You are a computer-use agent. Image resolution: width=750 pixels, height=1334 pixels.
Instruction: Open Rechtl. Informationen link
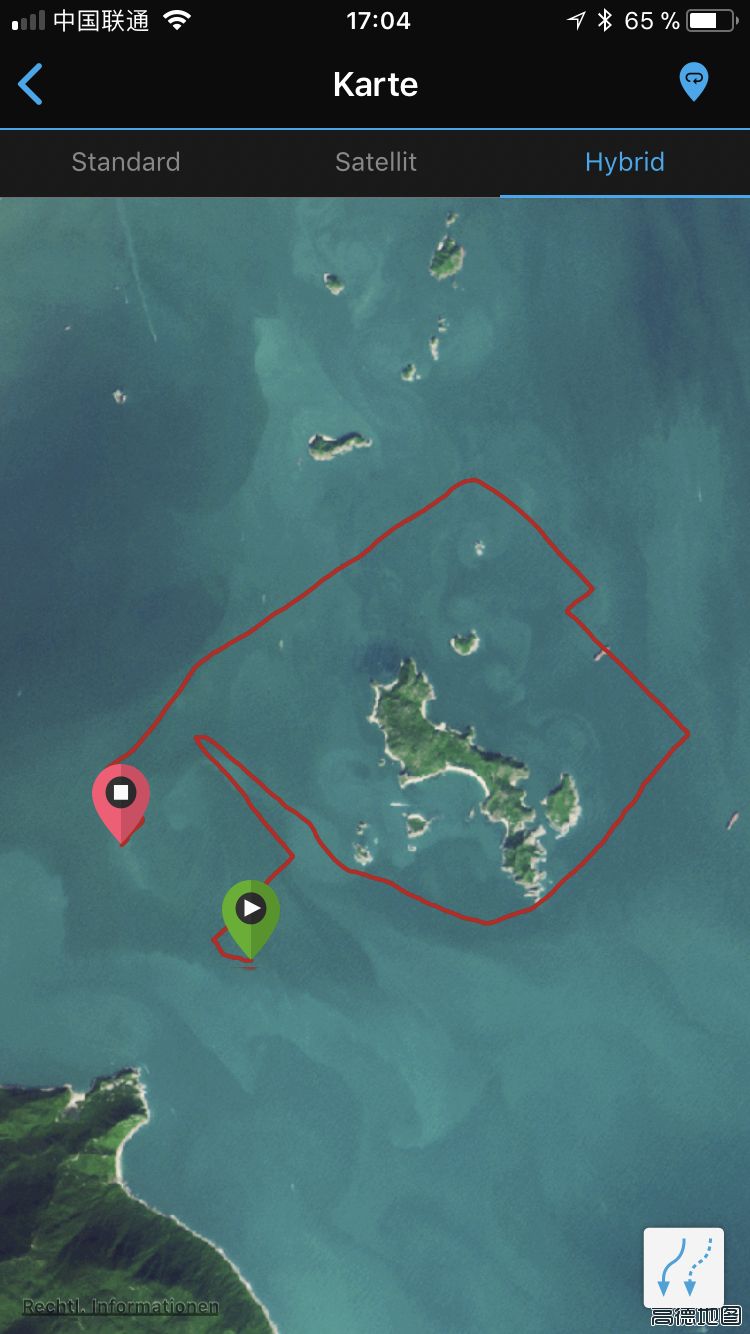point(120,1306)
